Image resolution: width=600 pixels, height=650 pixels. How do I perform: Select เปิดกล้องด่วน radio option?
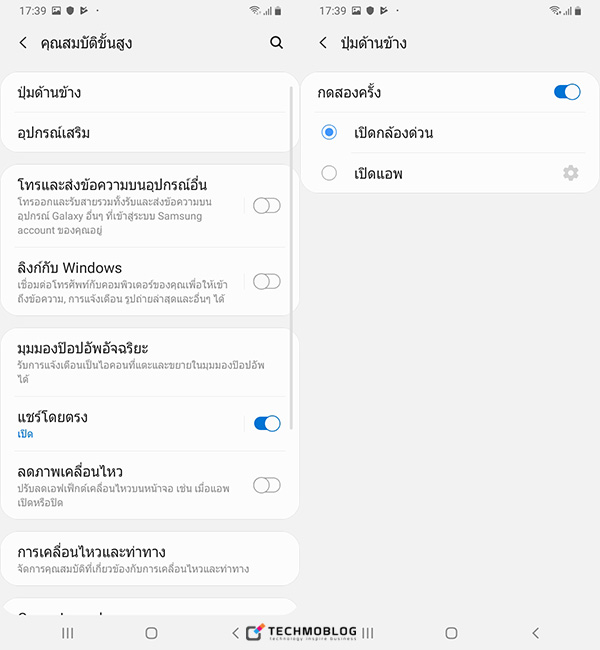[330, 132]
